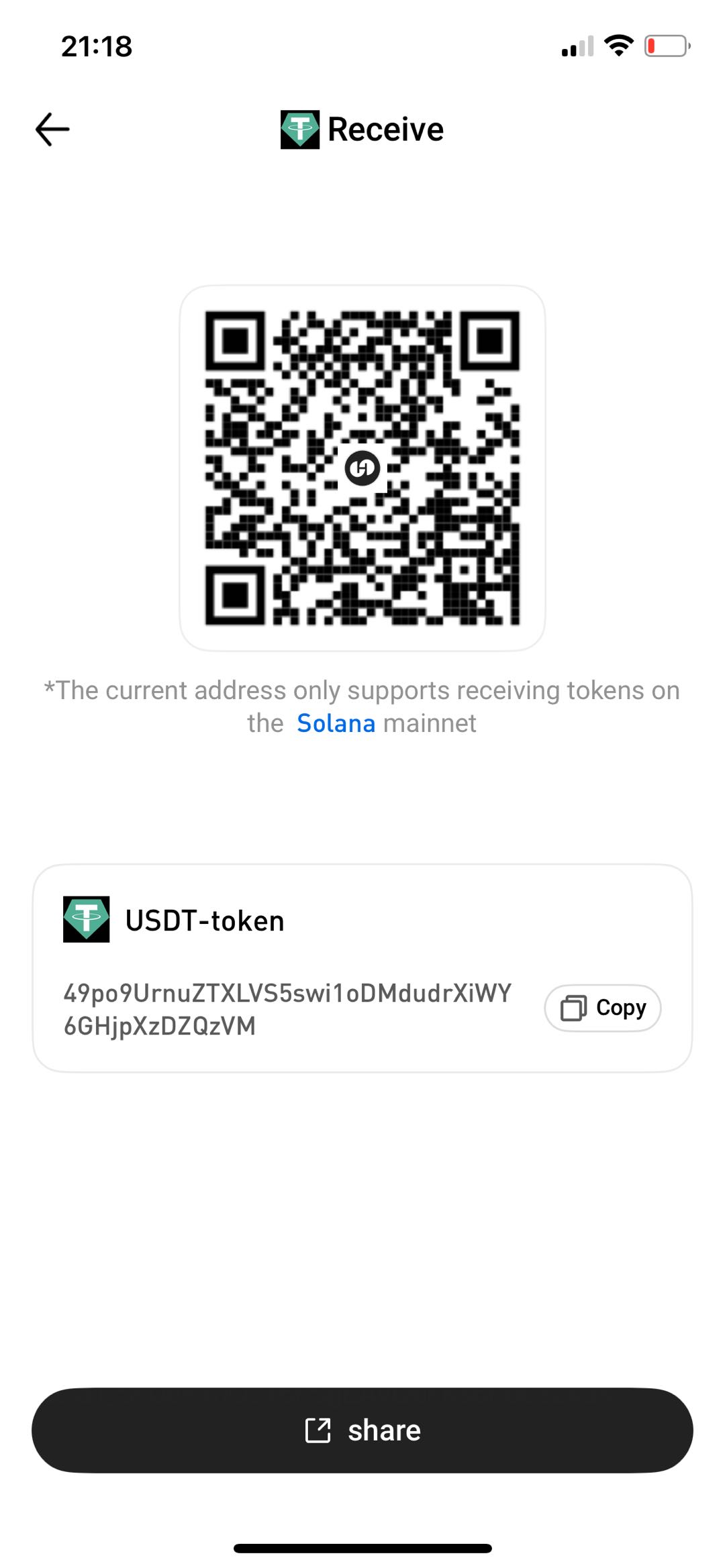Share the receive address
This screenshot has width=725, height=1568.
click(362, 1430)
